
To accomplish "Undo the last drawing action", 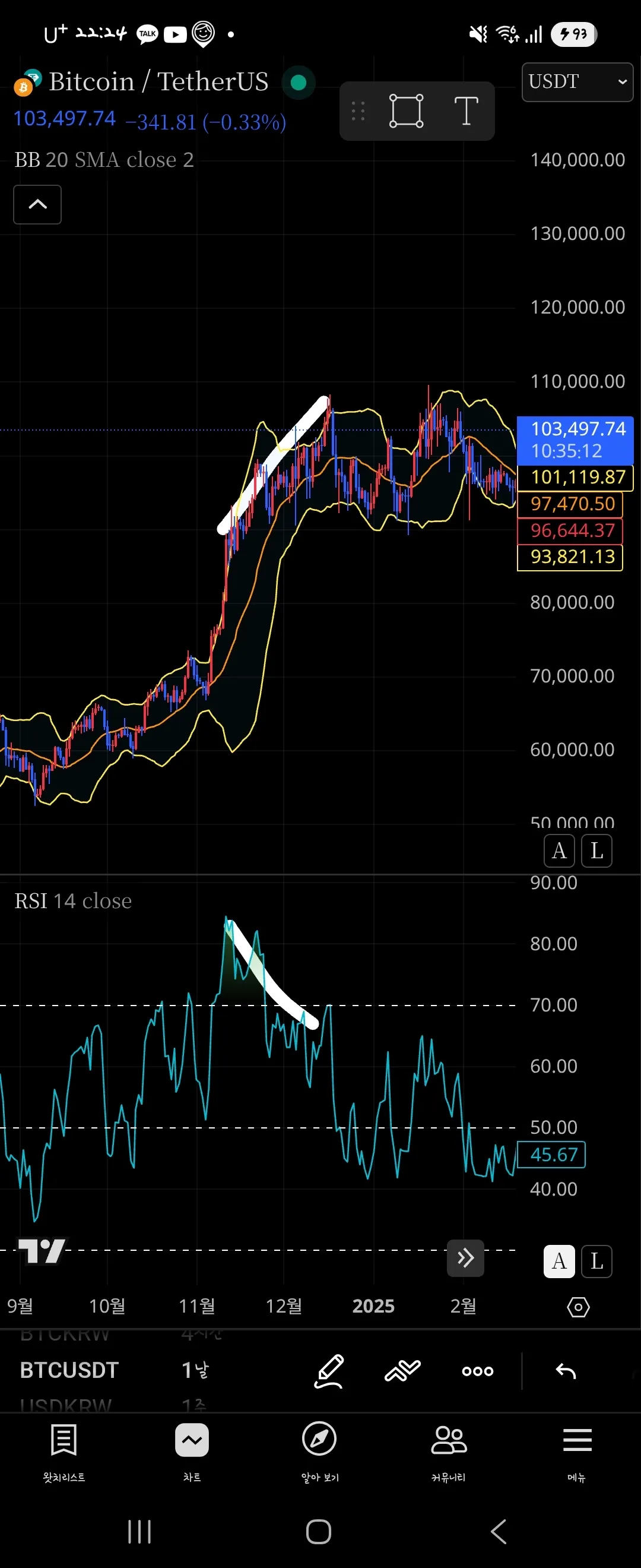I will 566,1371.
